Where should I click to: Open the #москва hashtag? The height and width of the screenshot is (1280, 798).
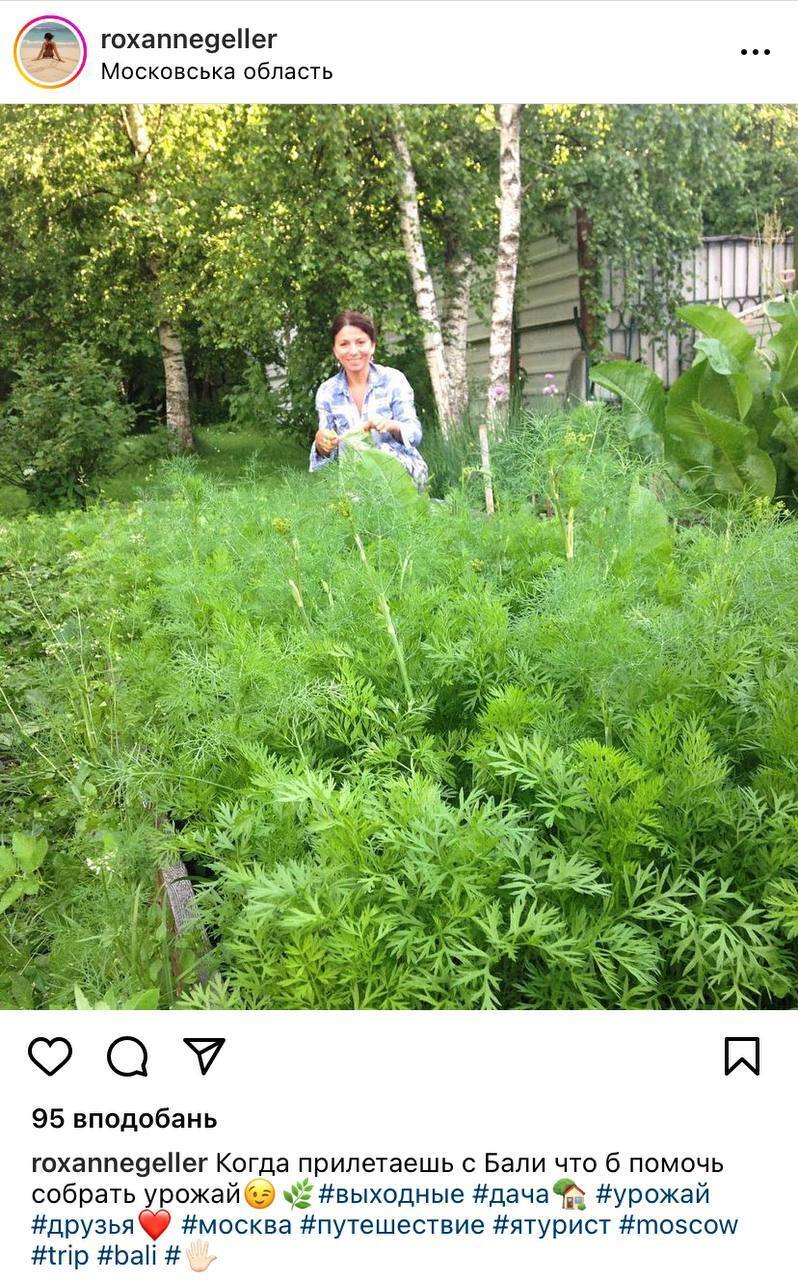coord(236,1225)
